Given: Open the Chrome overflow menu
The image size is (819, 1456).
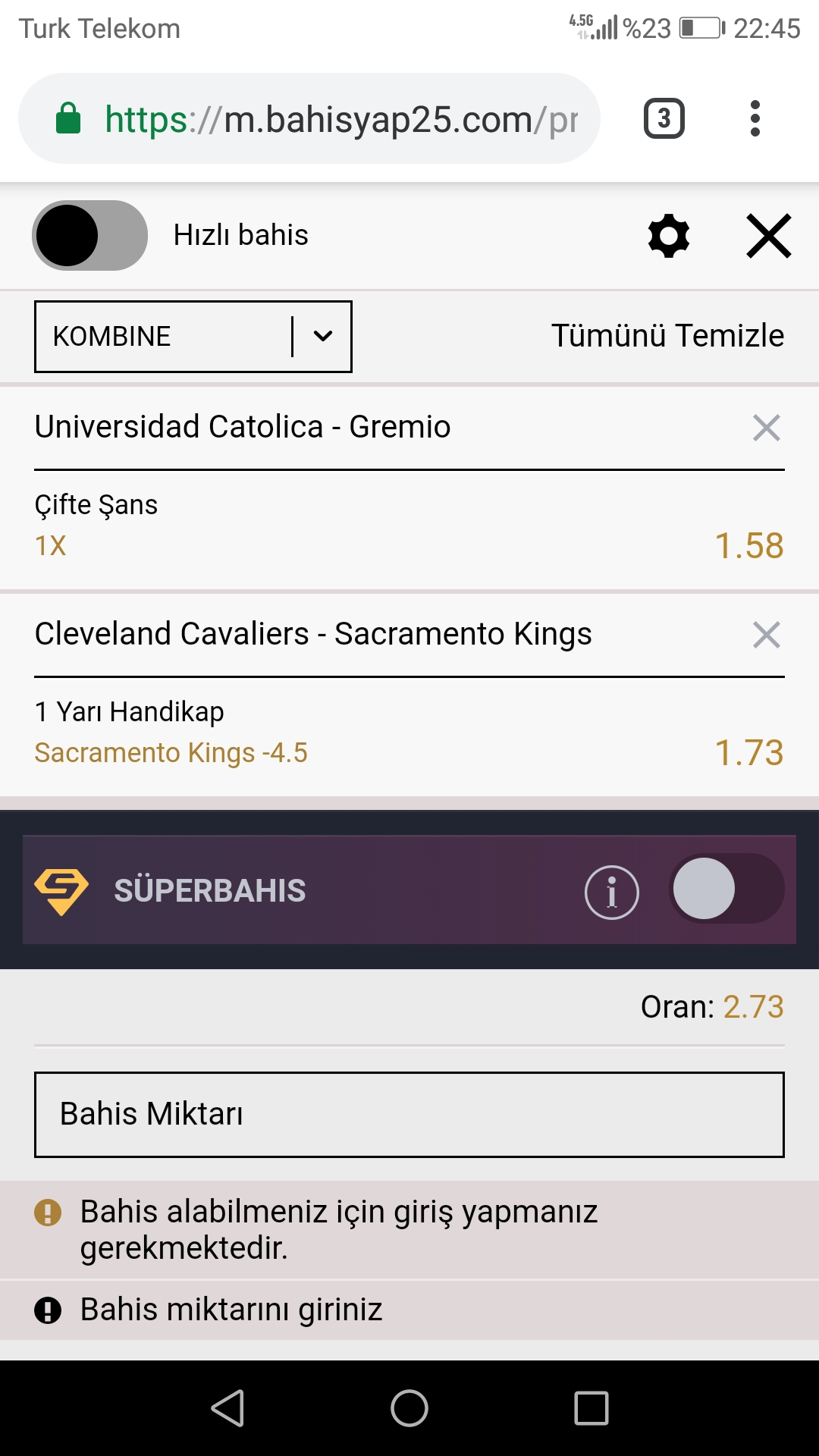Looking at the screenshot, I should click(x=755, y=119).
